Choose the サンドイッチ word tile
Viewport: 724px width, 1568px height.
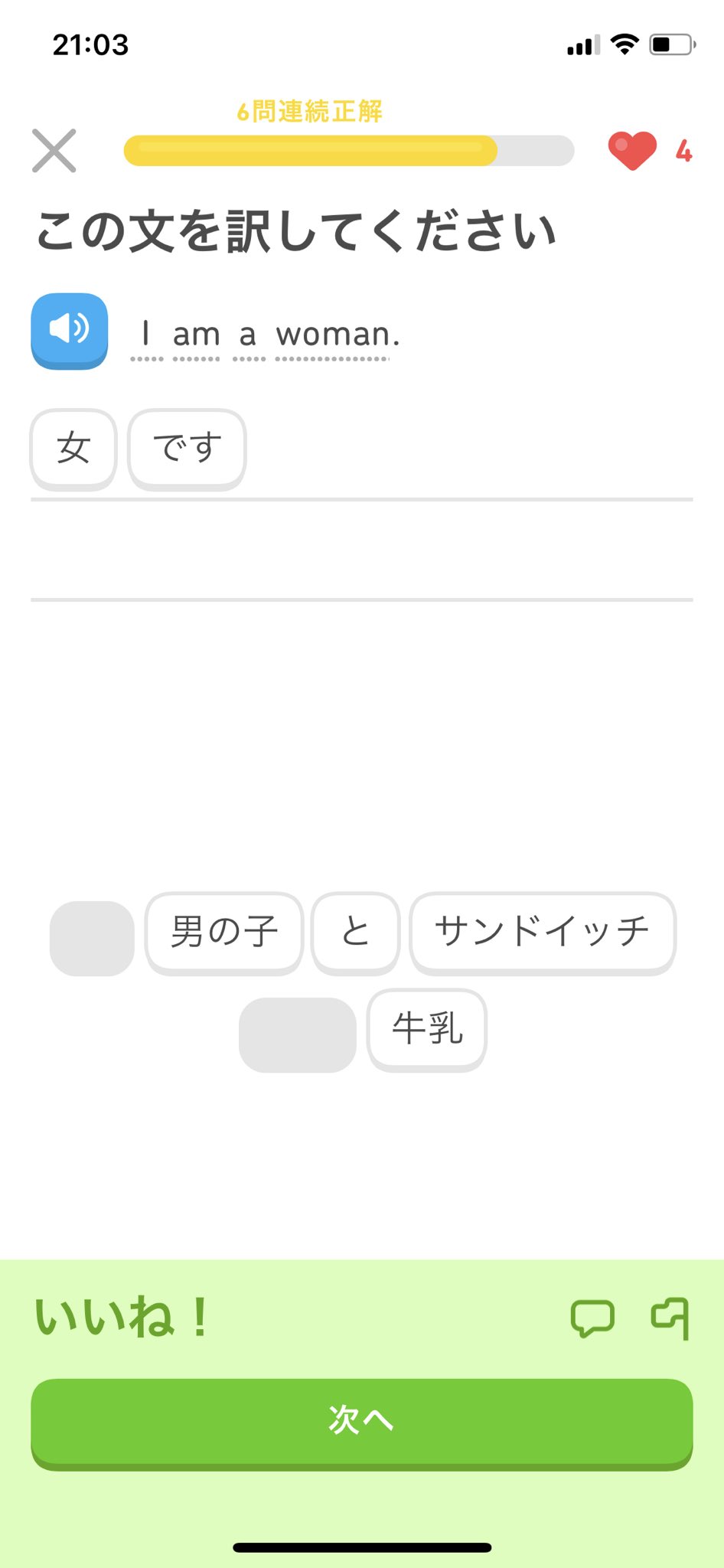click(543, 933)
